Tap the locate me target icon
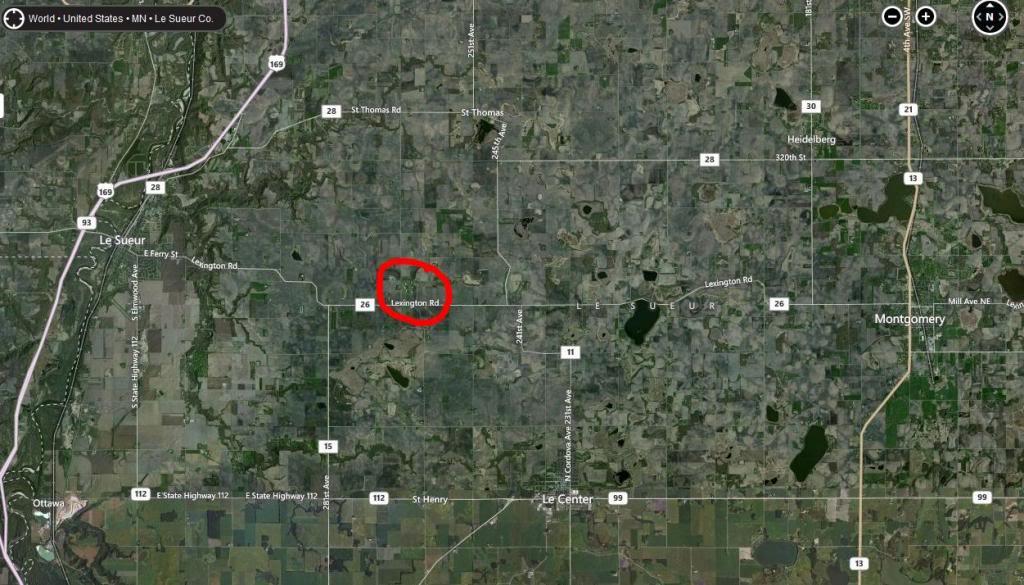The height and width of the screenshot is (585, 1024). tap(14, 18)
